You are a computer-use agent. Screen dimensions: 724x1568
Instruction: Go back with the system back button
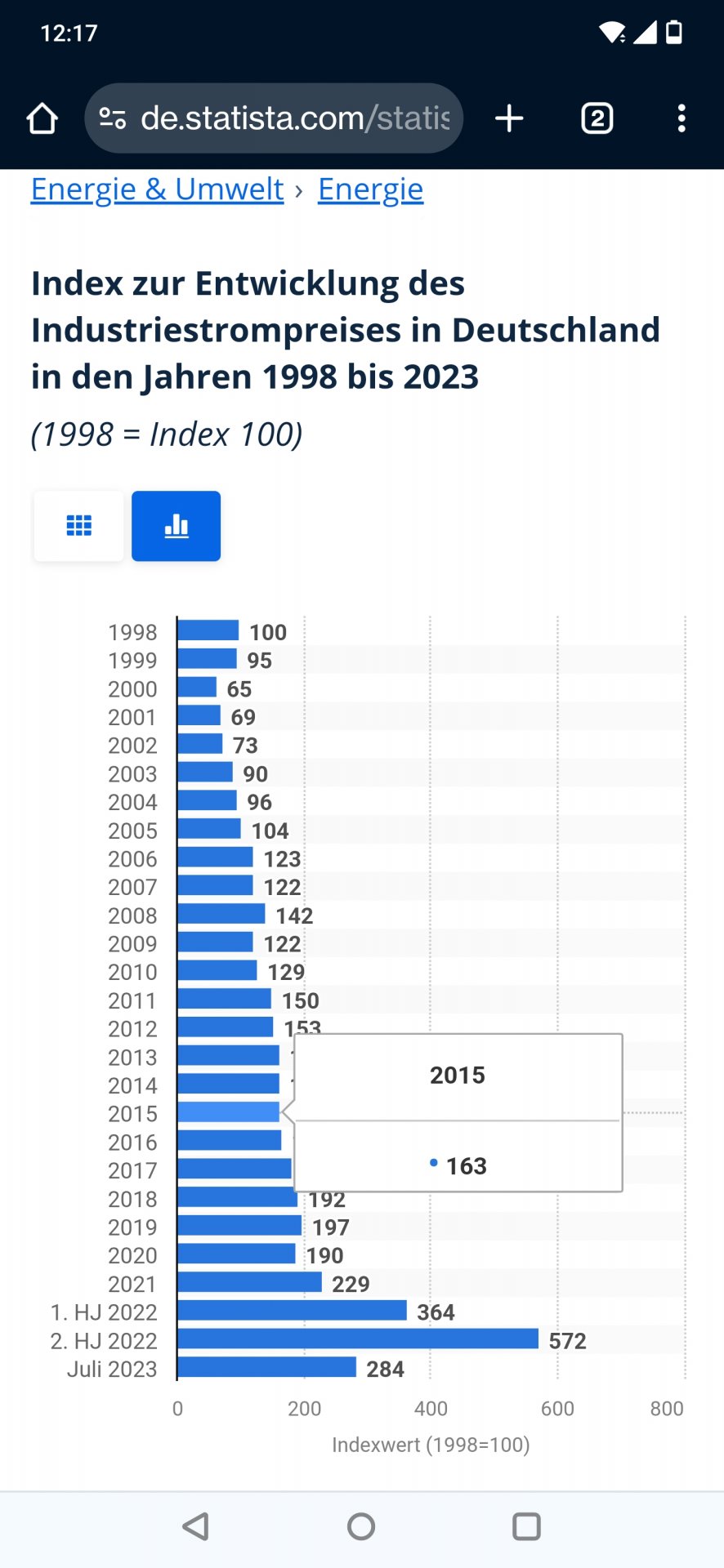coord(196,1526)
